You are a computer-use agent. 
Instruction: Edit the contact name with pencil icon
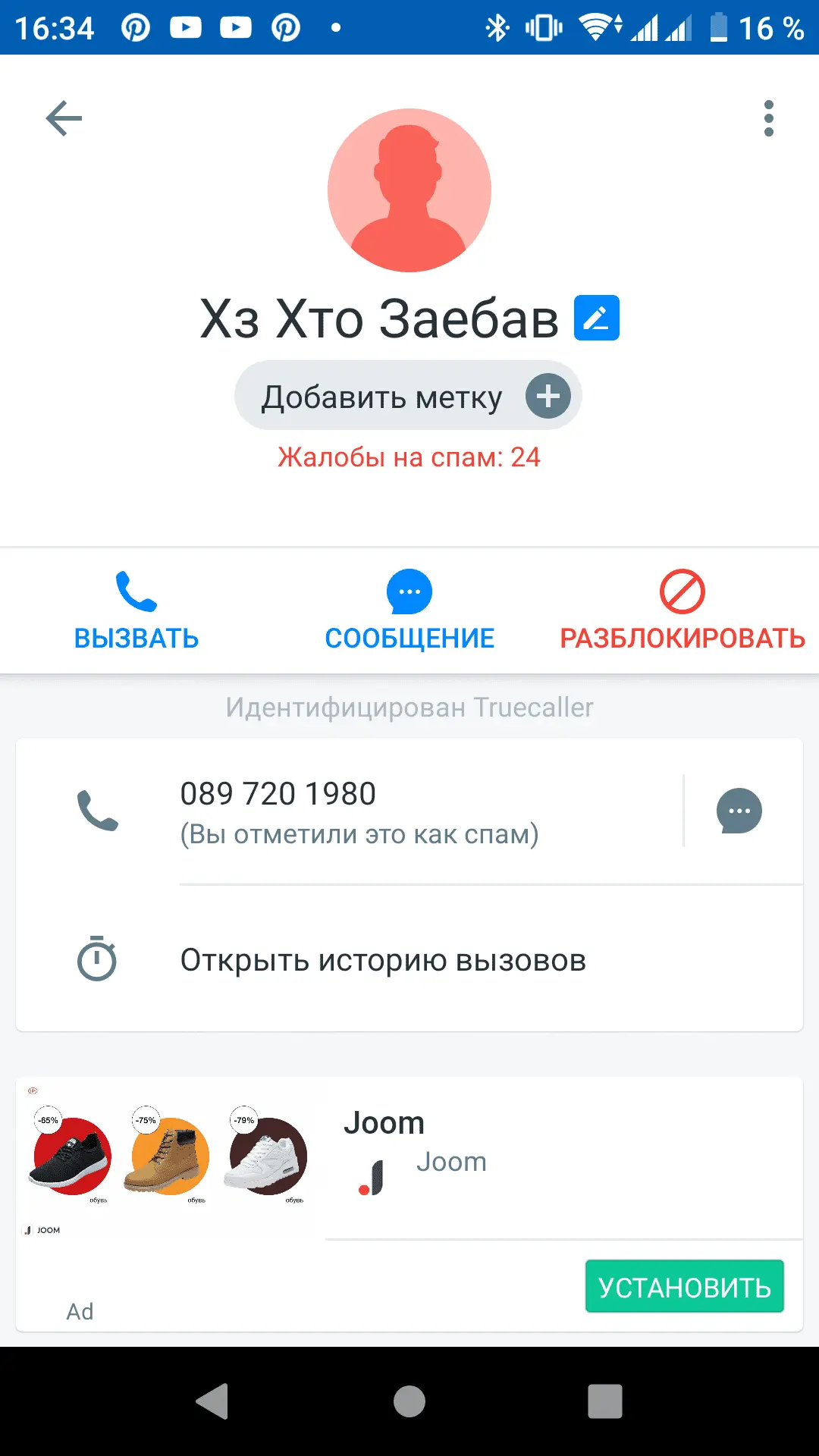click(x=597, y=318)
